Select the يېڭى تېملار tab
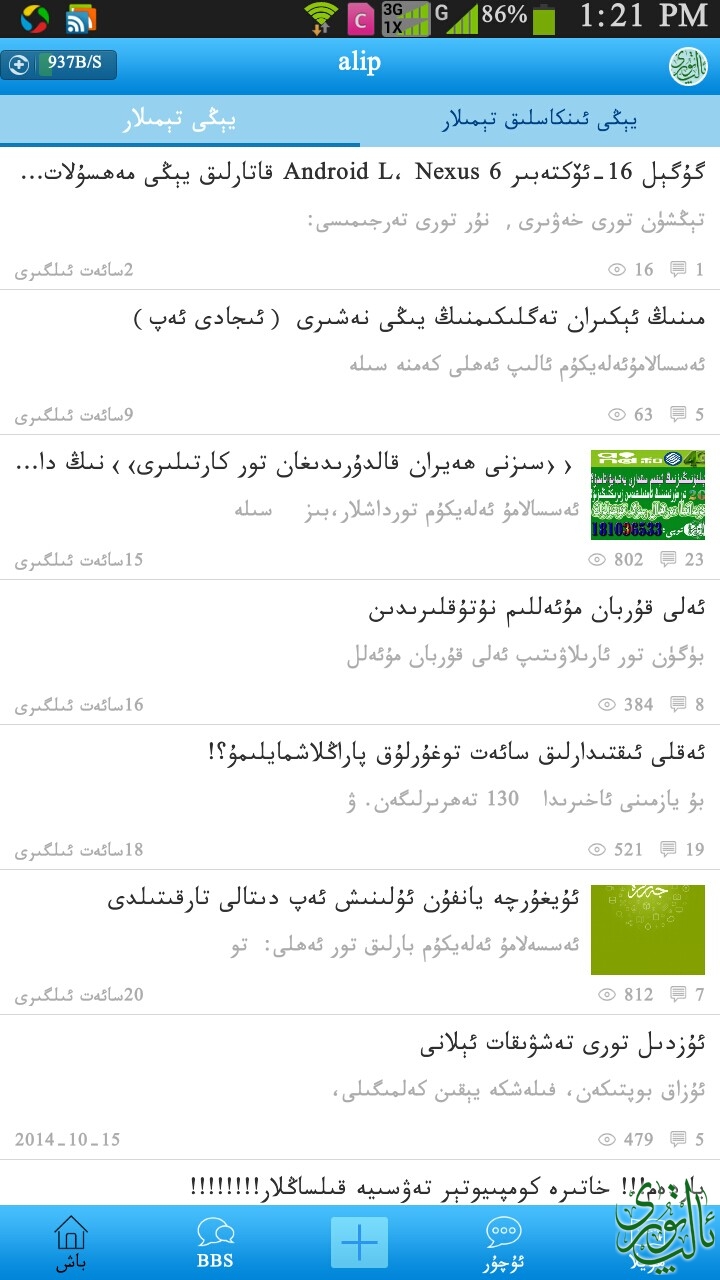Viewport: 720px width, 1280px height. coord(180,121)
